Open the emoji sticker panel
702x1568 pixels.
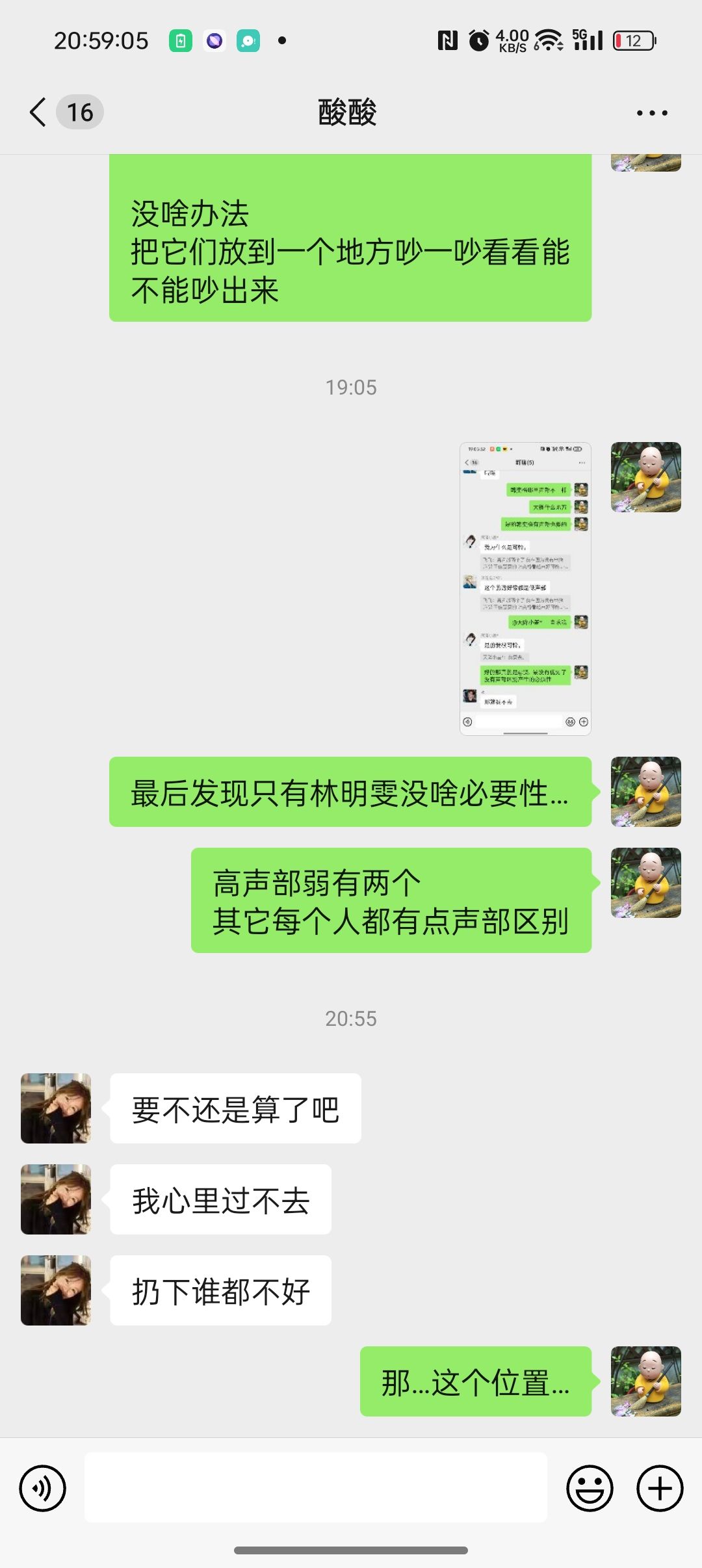click(x=590, y=1488)
